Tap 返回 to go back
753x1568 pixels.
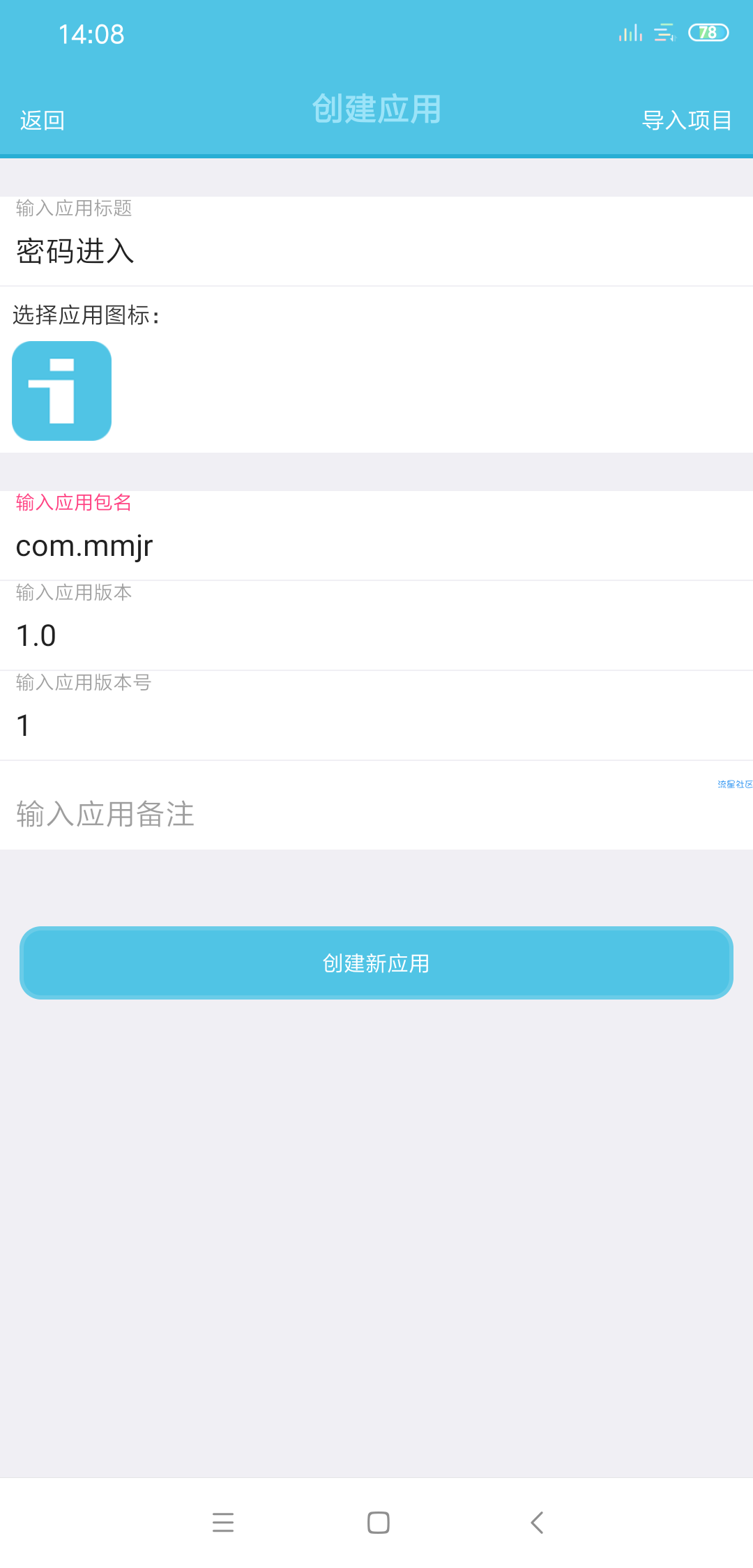coord(42,121)
